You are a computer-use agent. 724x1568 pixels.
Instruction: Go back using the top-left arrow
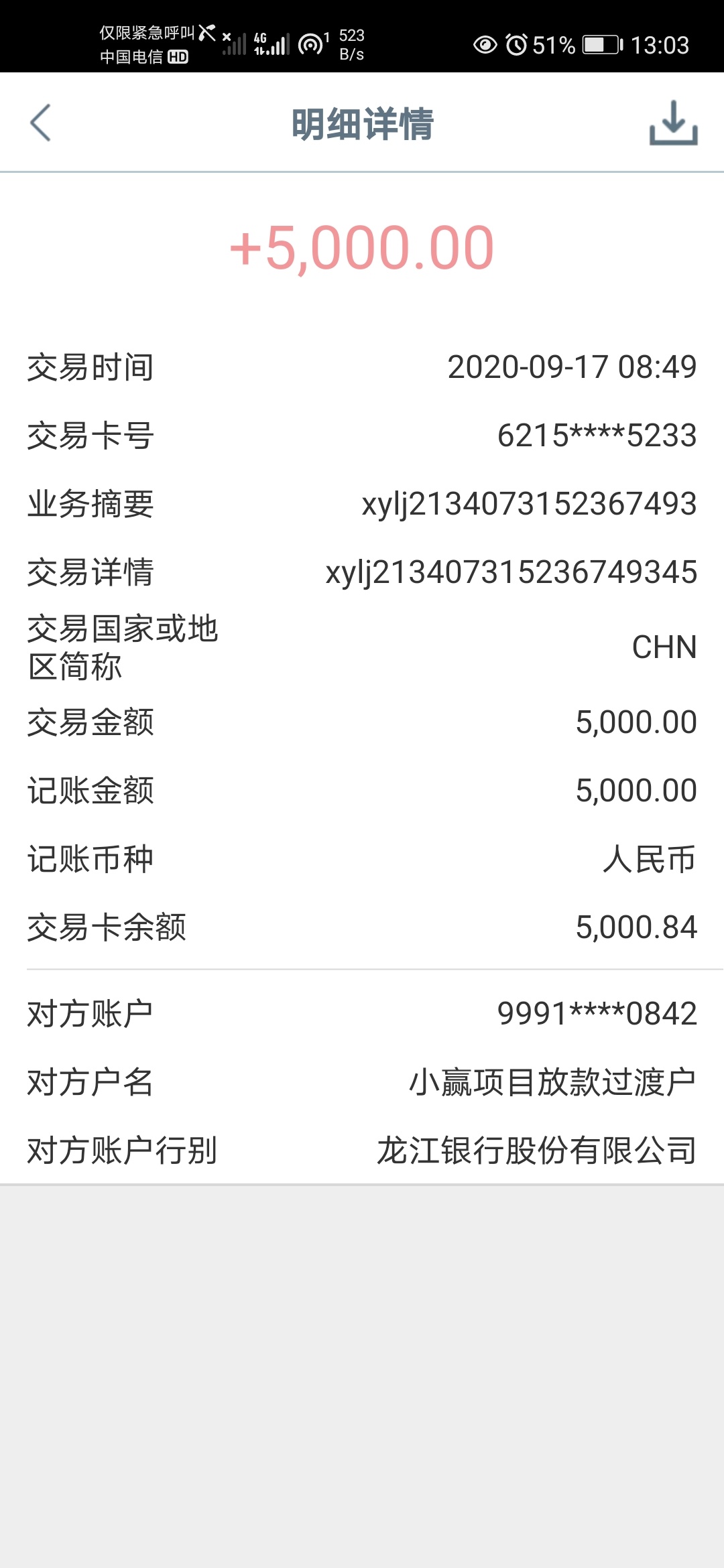coord(41,123)
